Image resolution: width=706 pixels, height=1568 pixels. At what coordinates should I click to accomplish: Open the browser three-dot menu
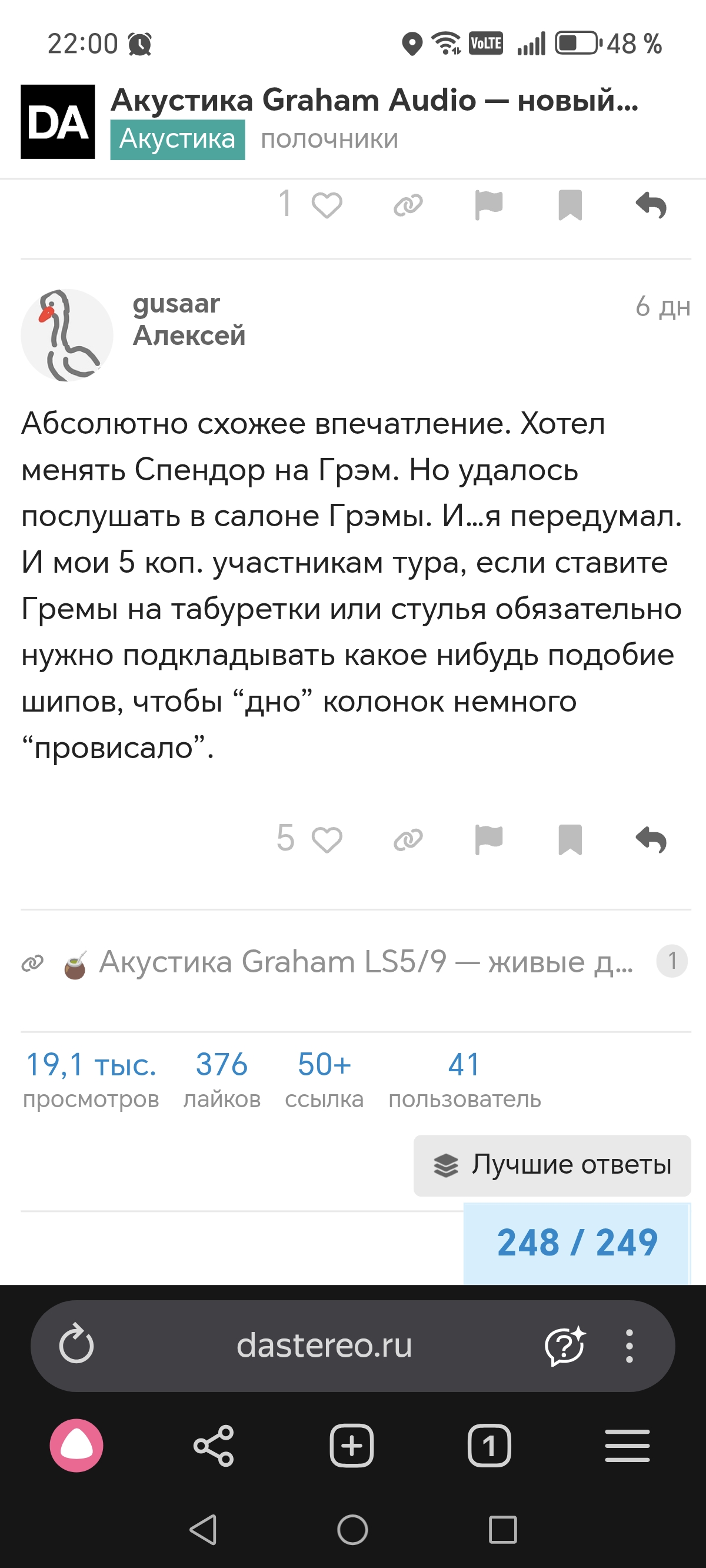[x=630, y=1345]
